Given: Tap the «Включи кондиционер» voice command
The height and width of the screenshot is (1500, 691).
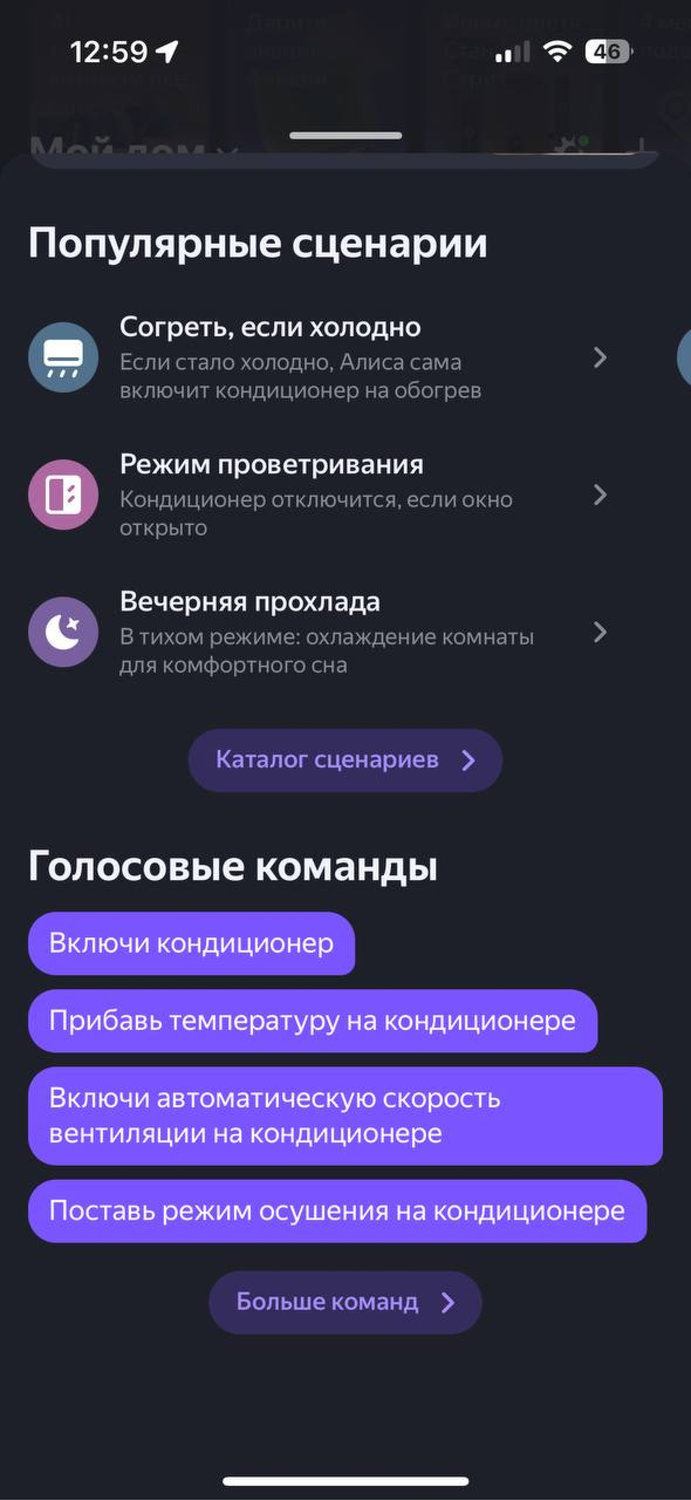Looking at the screenshot, I should 191,943.
